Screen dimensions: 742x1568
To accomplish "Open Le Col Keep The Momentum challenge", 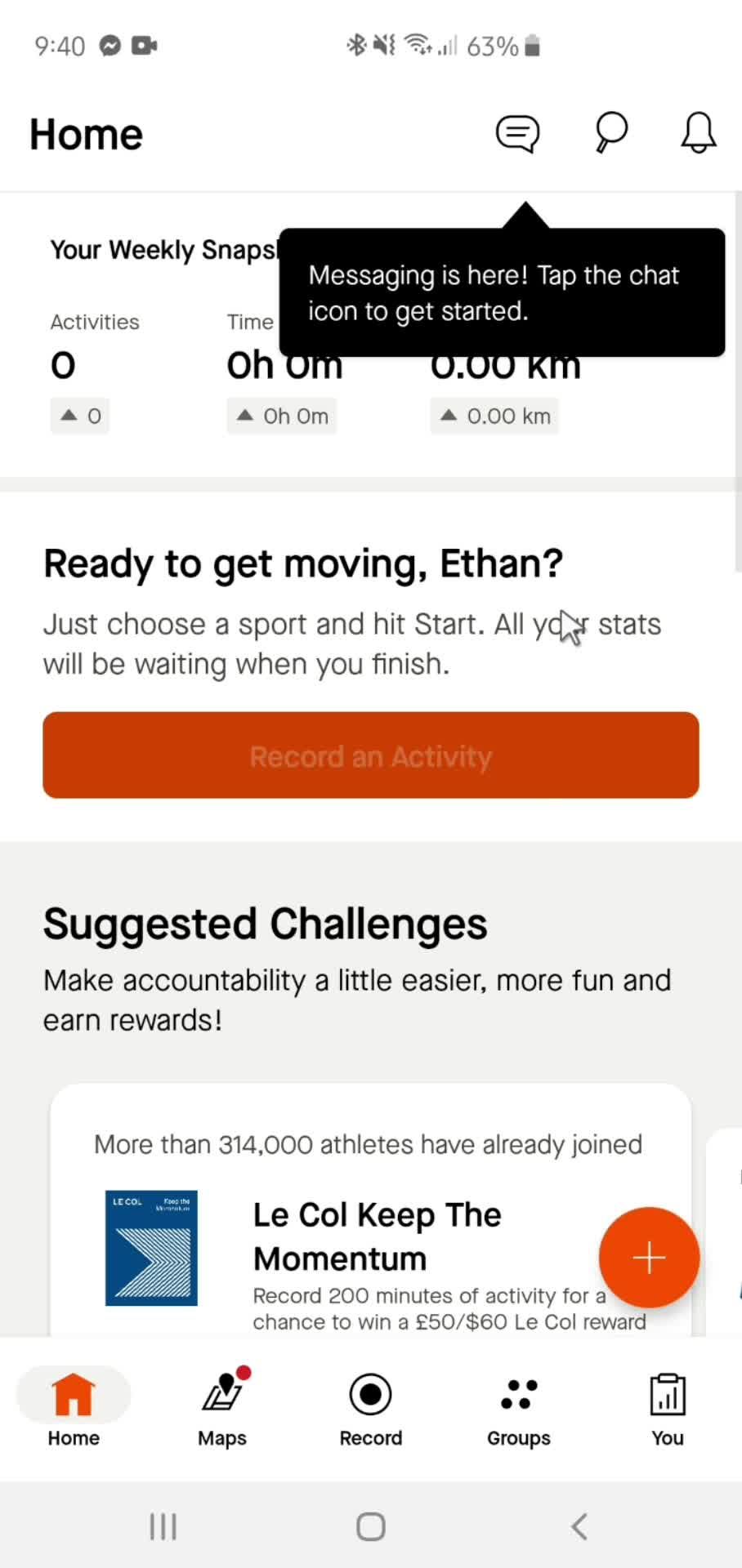I will tap(376, 1236).
